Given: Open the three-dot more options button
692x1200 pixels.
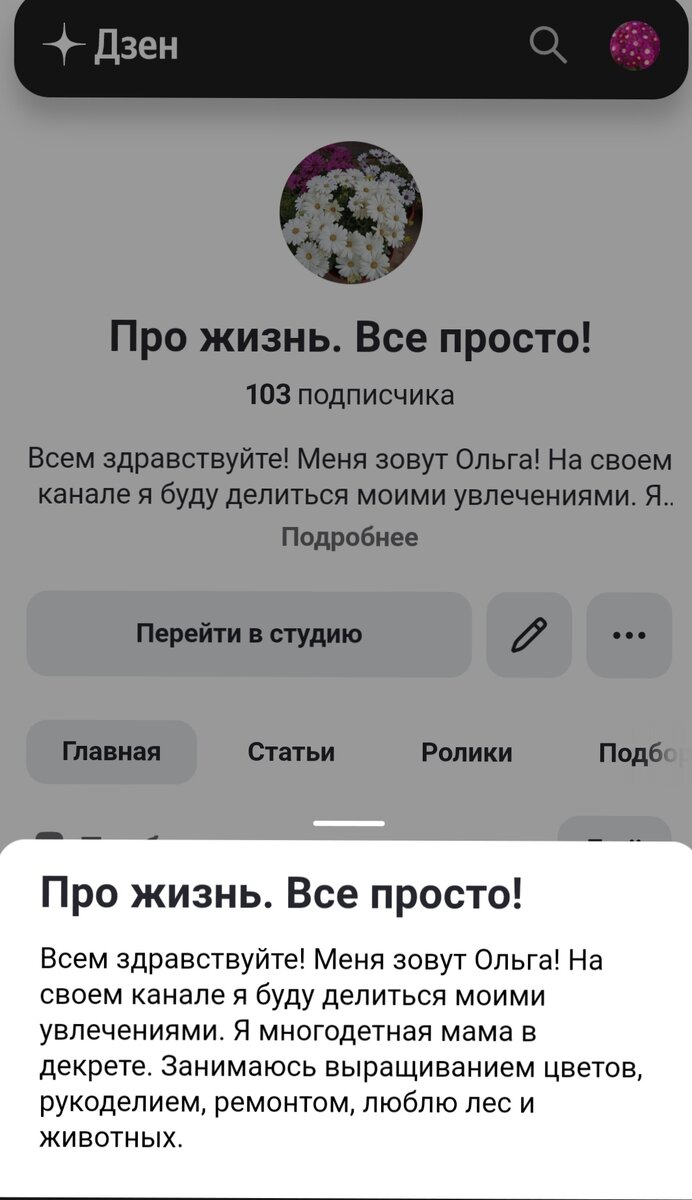Looking at the screenshot, I should point(628,634).
